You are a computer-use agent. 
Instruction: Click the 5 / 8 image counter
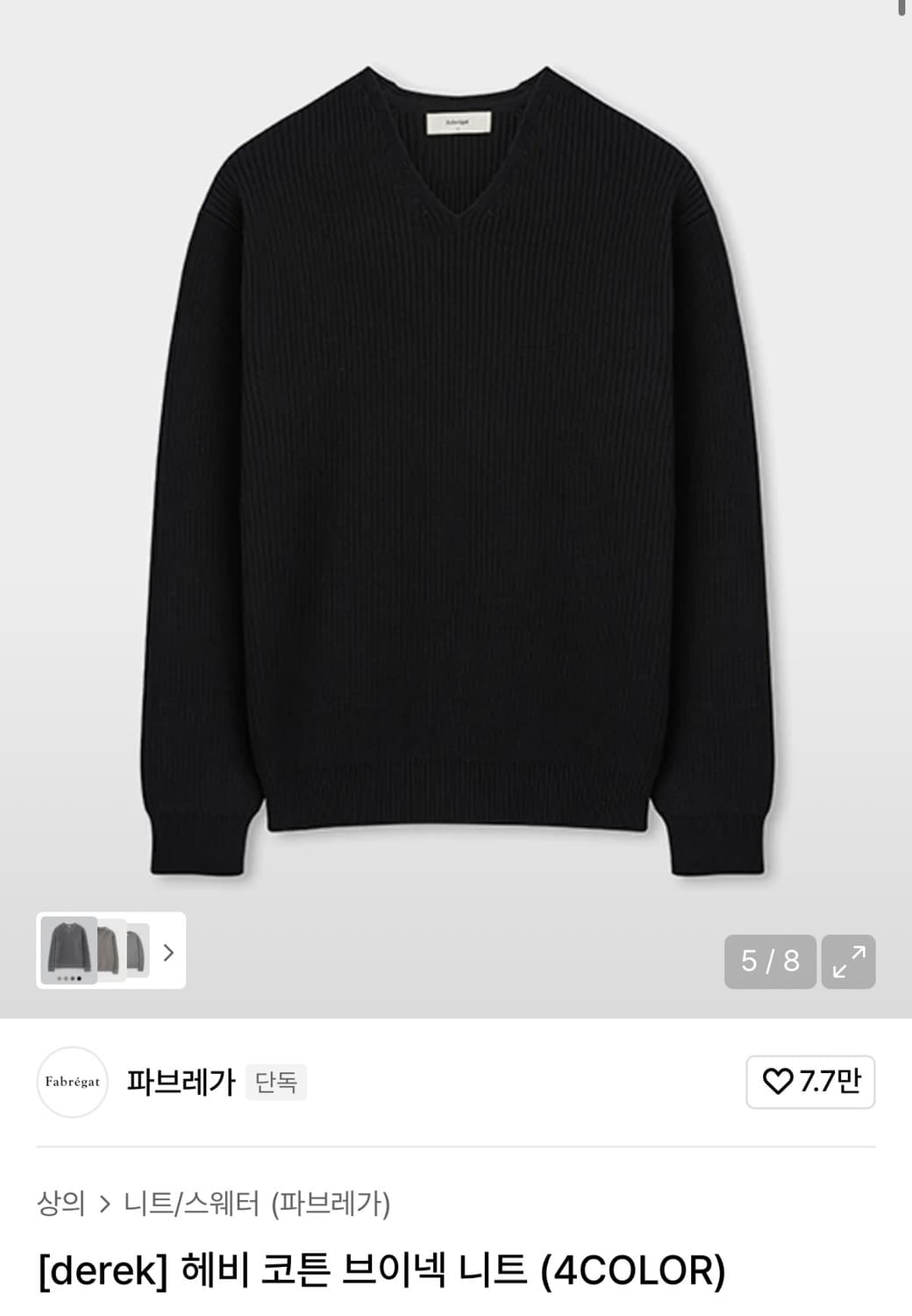(770, 962)
